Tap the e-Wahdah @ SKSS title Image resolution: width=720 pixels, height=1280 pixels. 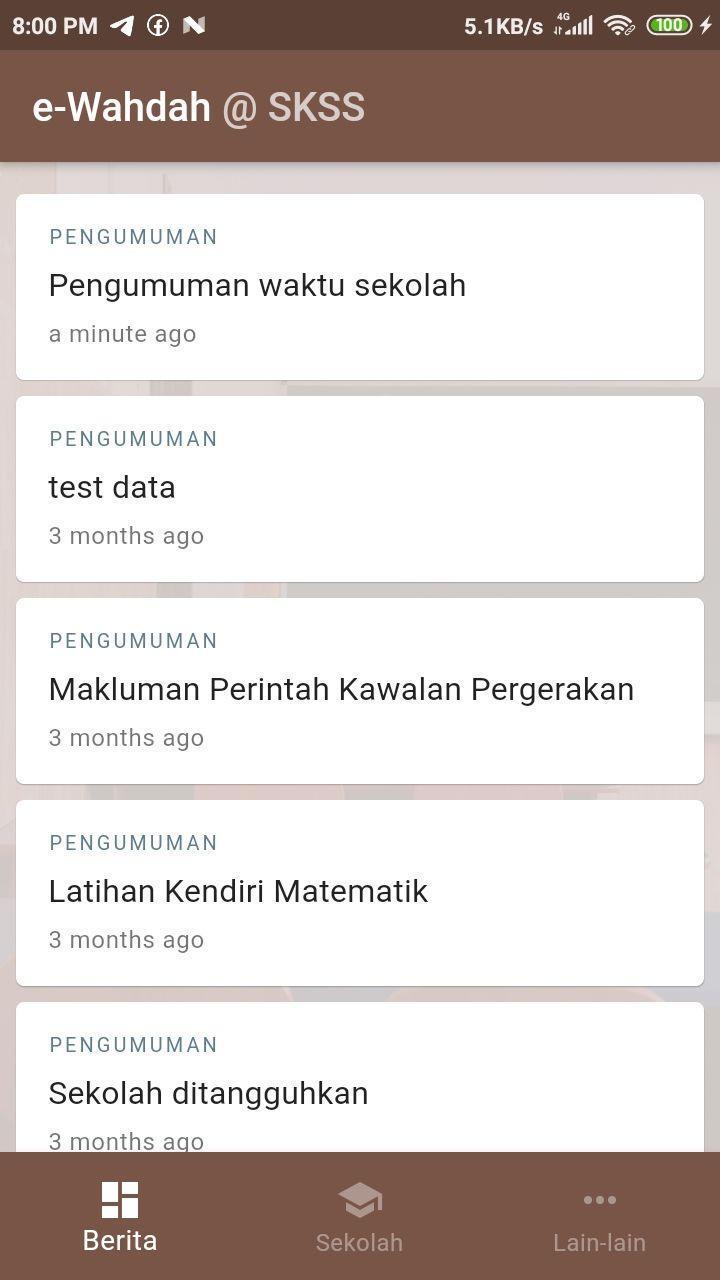click(198, 106)
